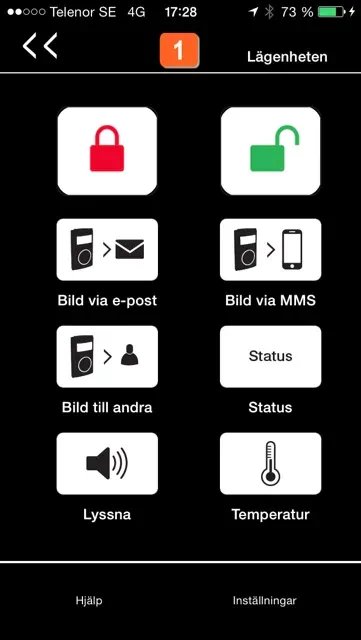Lock with the red padlock button
Screen dimensions: 361x640
(x=107, y=151)
